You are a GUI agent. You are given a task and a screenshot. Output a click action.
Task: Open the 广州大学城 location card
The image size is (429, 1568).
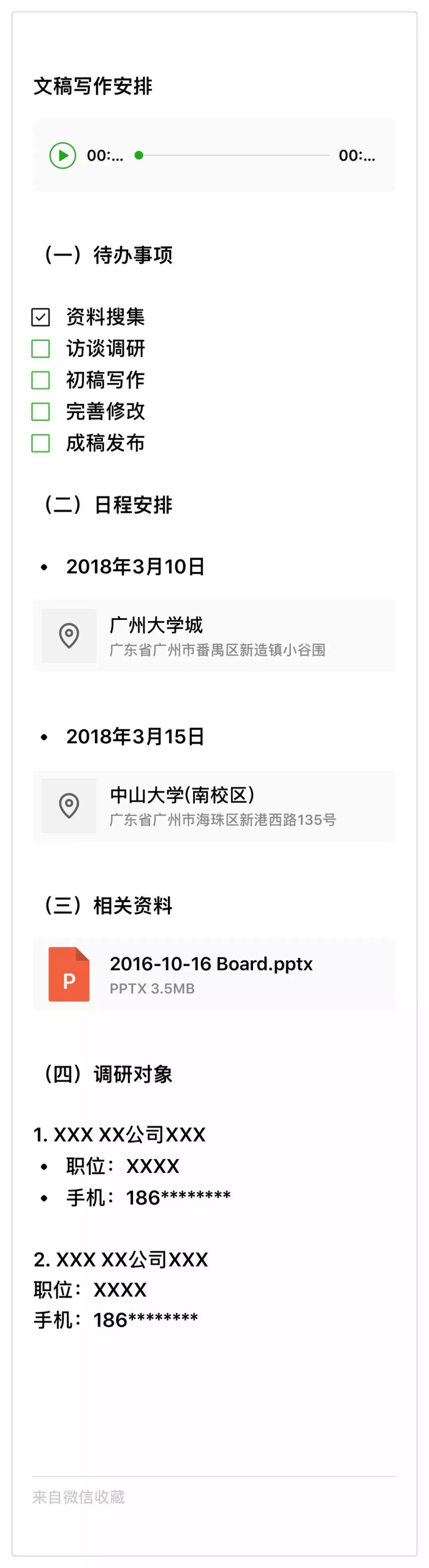pos(214,636)
